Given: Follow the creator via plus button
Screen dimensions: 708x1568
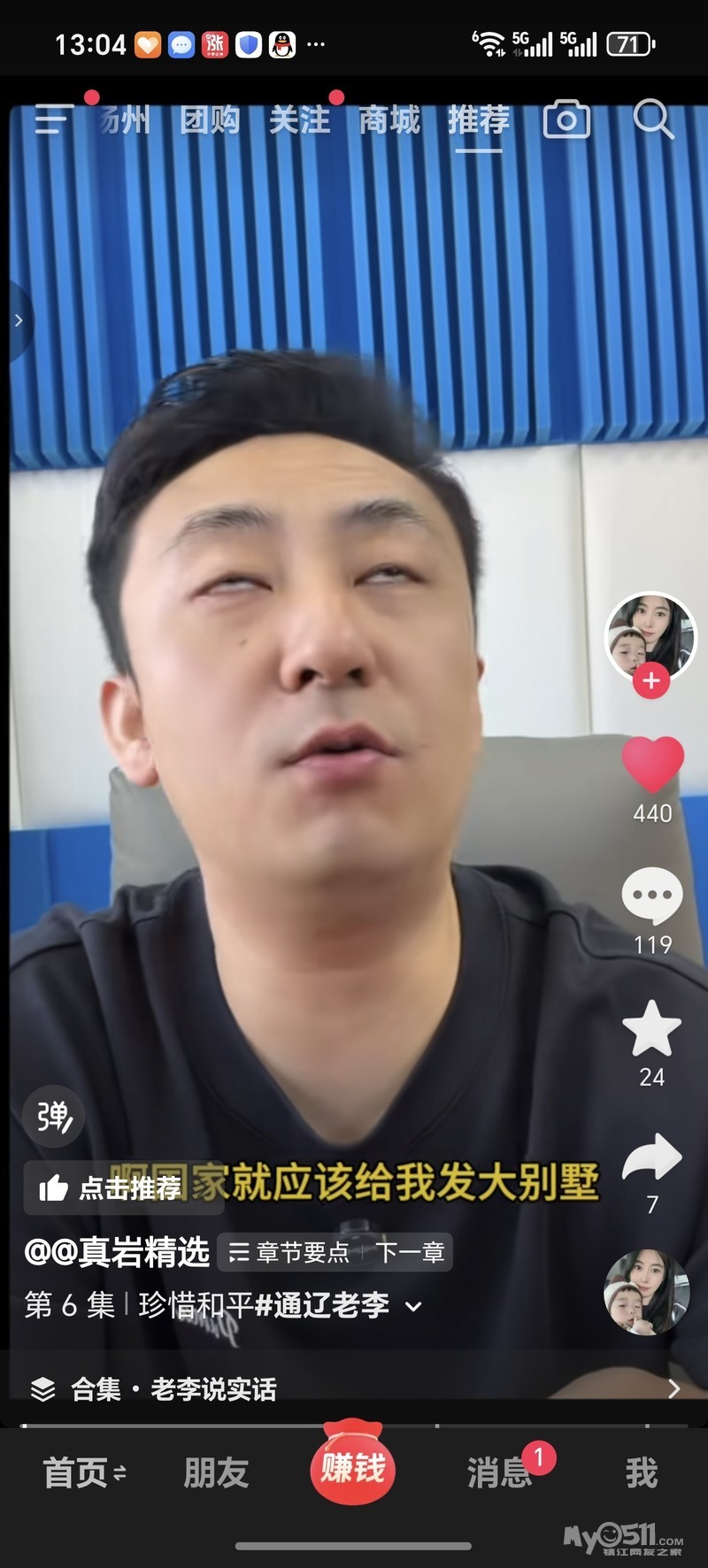Looking at the screenshot, I should pos(651,680).
